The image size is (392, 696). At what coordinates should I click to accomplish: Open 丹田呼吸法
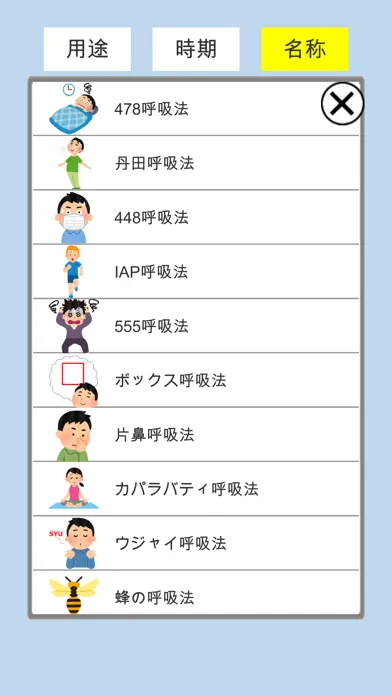click(196, 163)
